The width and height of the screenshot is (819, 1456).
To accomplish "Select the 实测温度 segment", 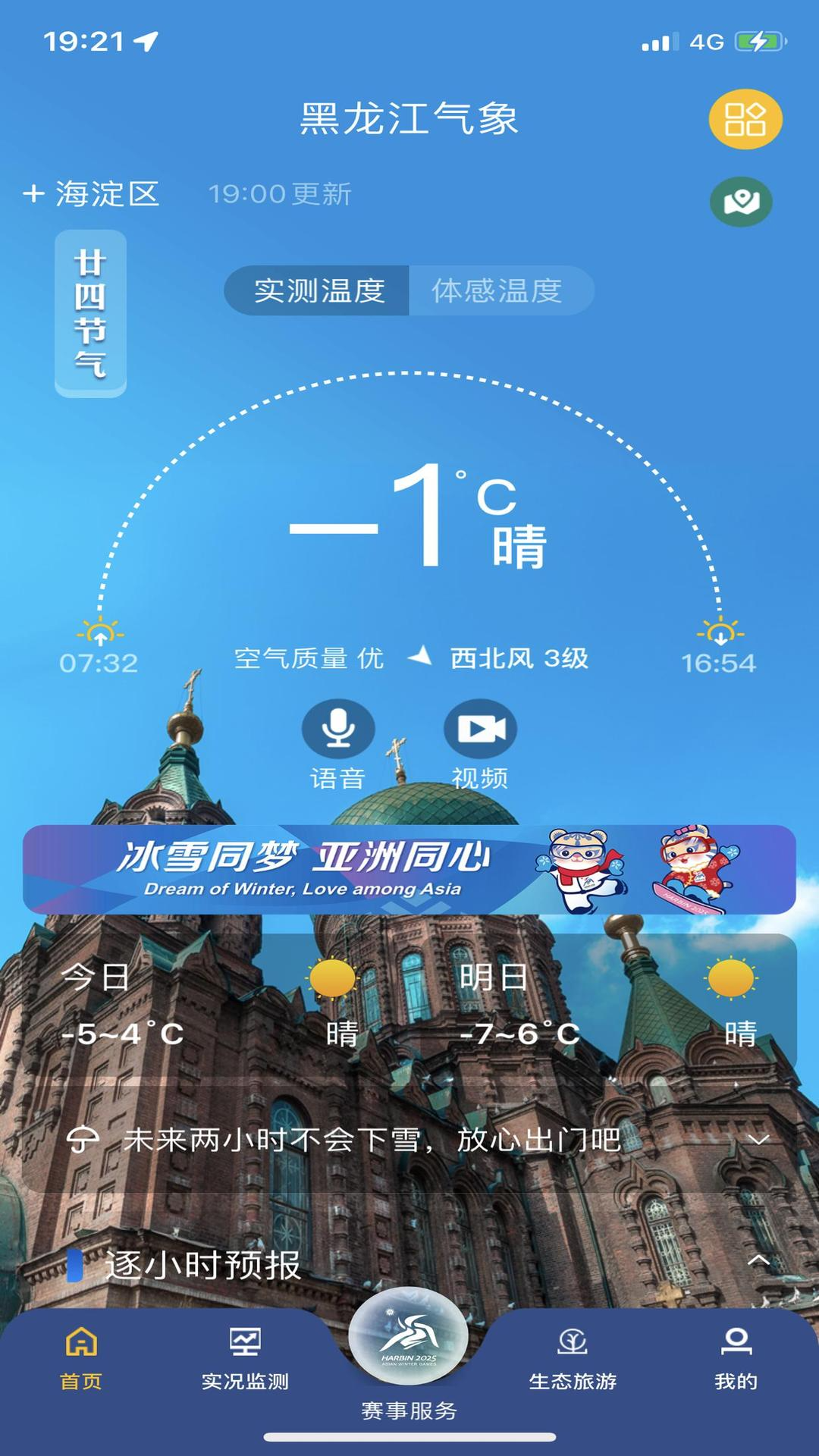I will click(318, 290).
